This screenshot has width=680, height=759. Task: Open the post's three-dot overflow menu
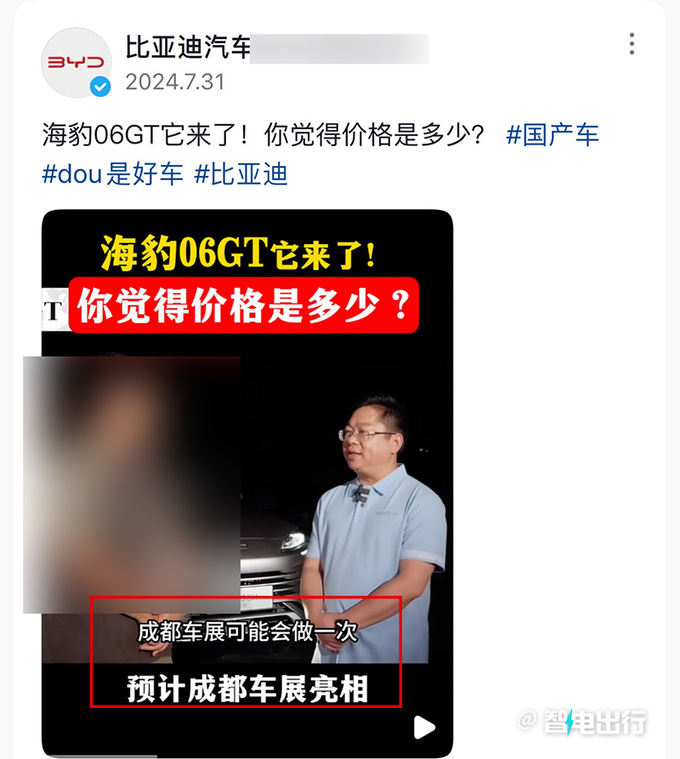(632, 45)
